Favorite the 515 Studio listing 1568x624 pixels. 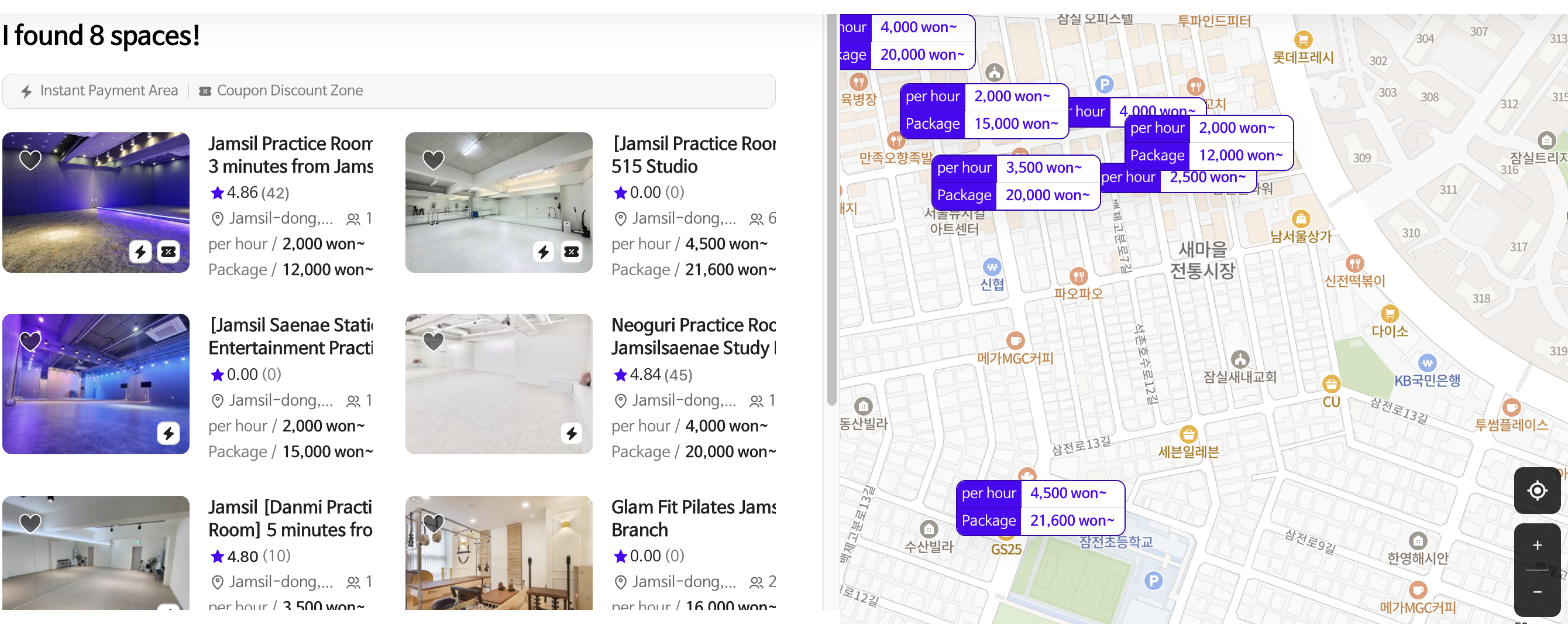pos(434,160)
